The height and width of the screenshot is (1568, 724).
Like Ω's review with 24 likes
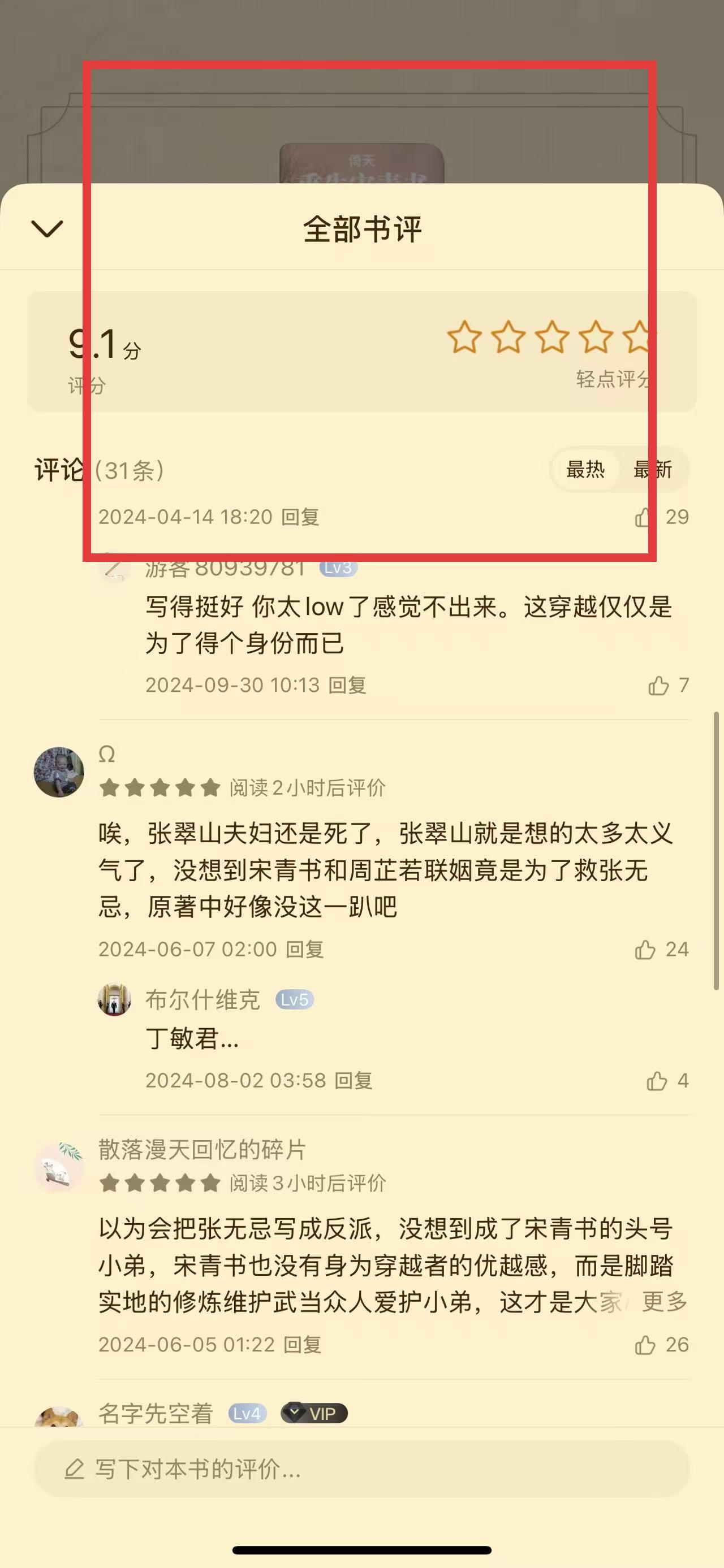(645, 950)
